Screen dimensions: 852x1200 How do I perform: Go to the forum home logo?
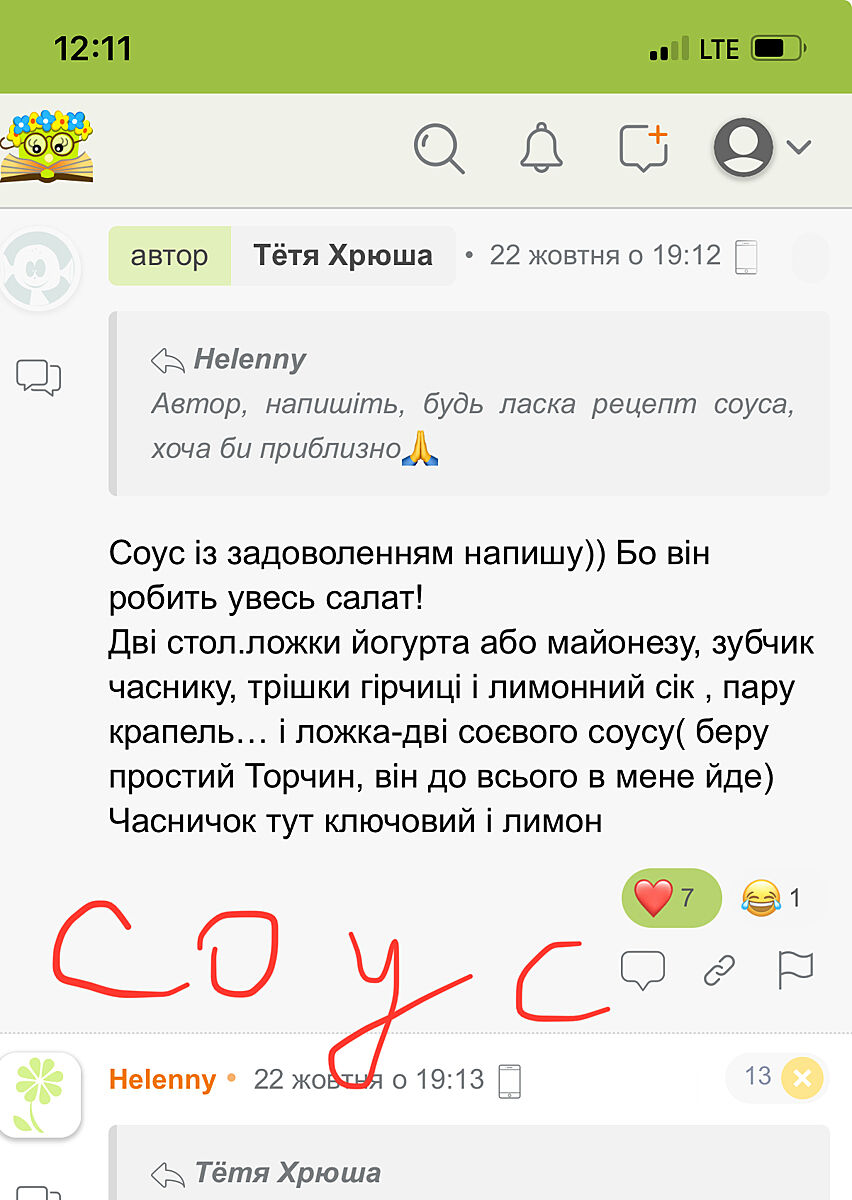(46, 147)
